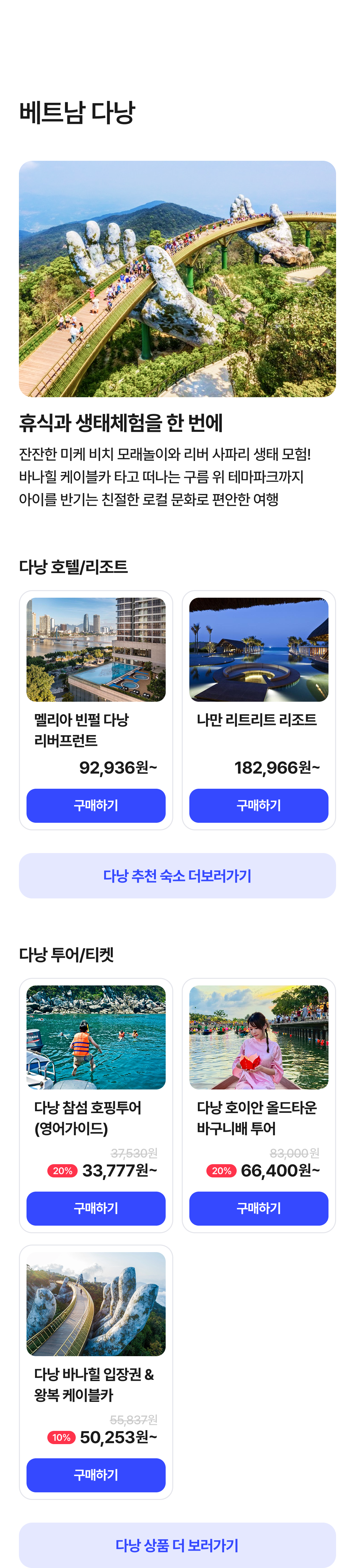Tap 구매하기 for 나만 리트리트 리조트
The image size is (355, 1568).
tap(258, 805)
